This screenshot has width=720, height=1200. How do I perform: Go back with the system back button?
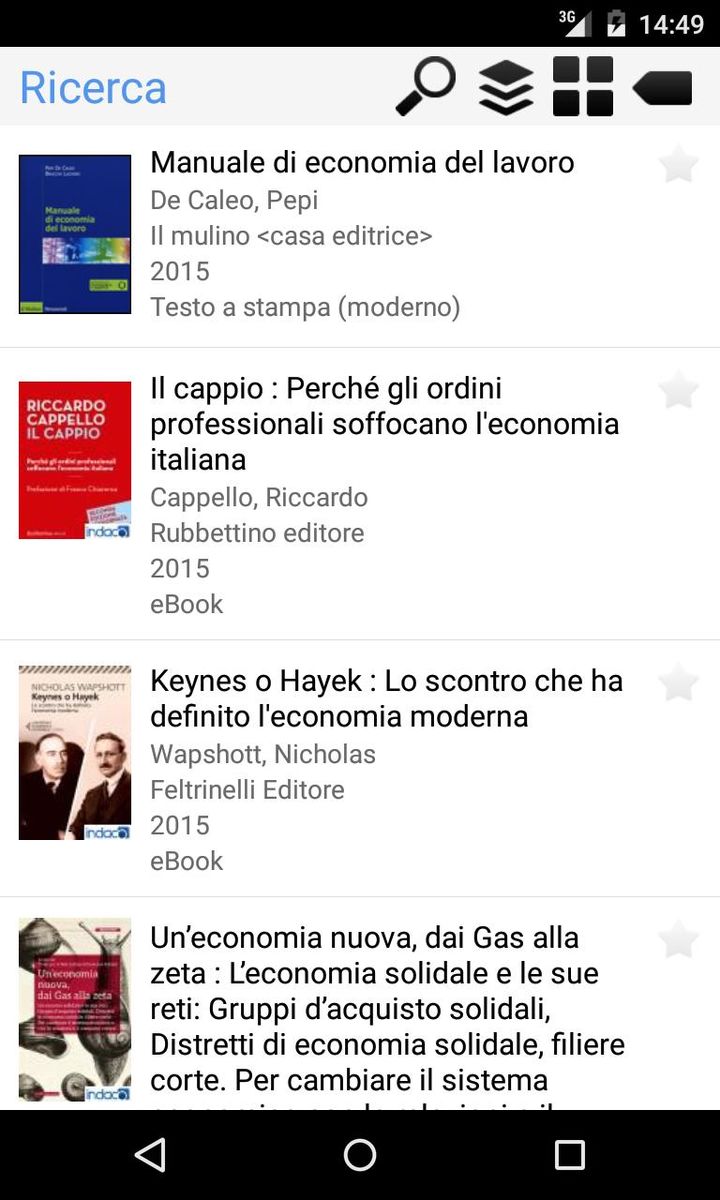pos(150,1155)
